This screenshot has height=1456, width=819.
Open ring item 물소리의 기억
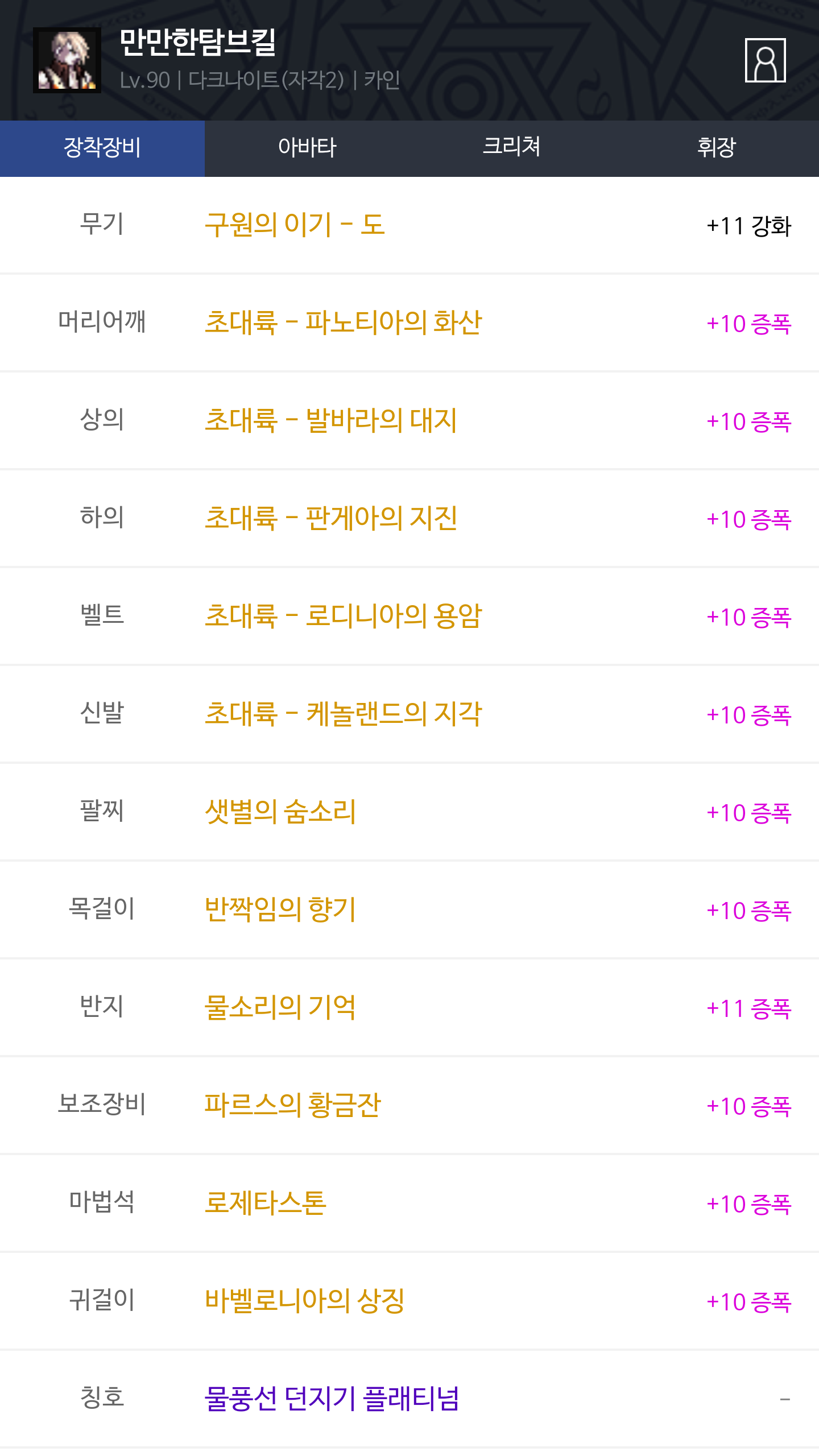pos(280,1008)
